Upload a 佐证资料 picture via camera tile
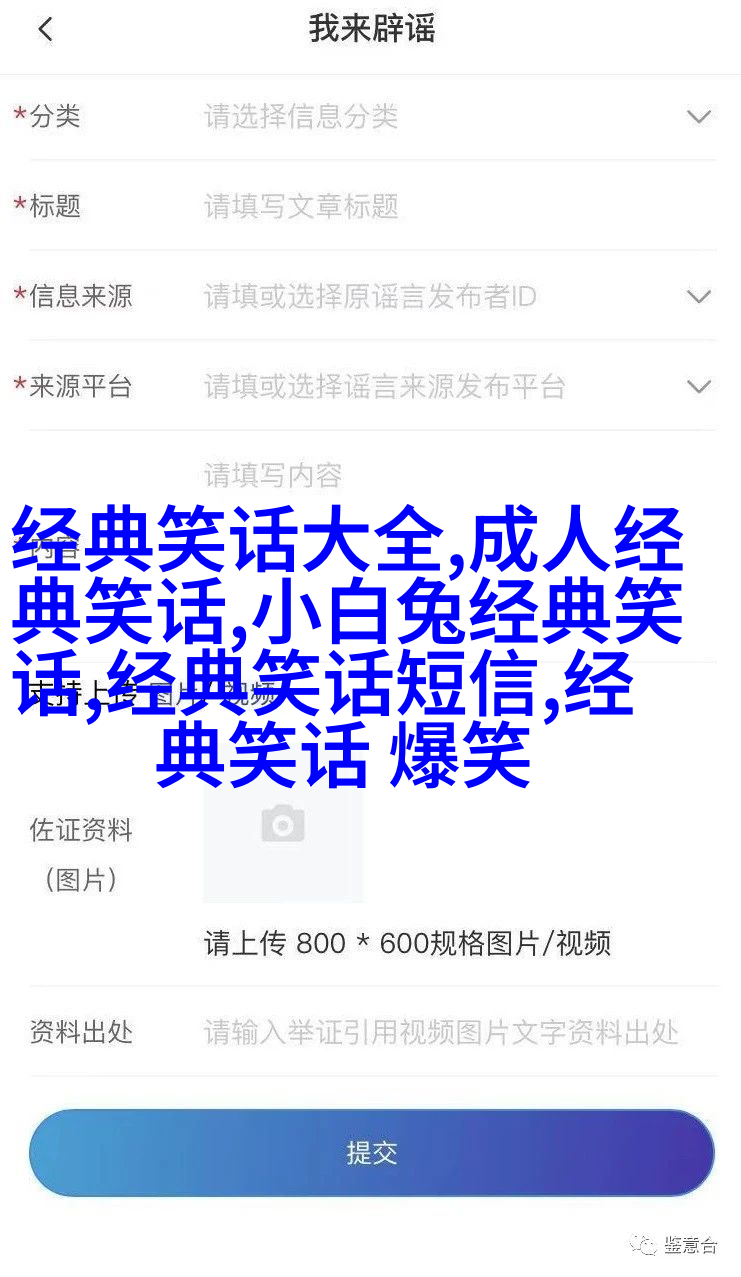Screen dimensions: 741x1277 283,826
